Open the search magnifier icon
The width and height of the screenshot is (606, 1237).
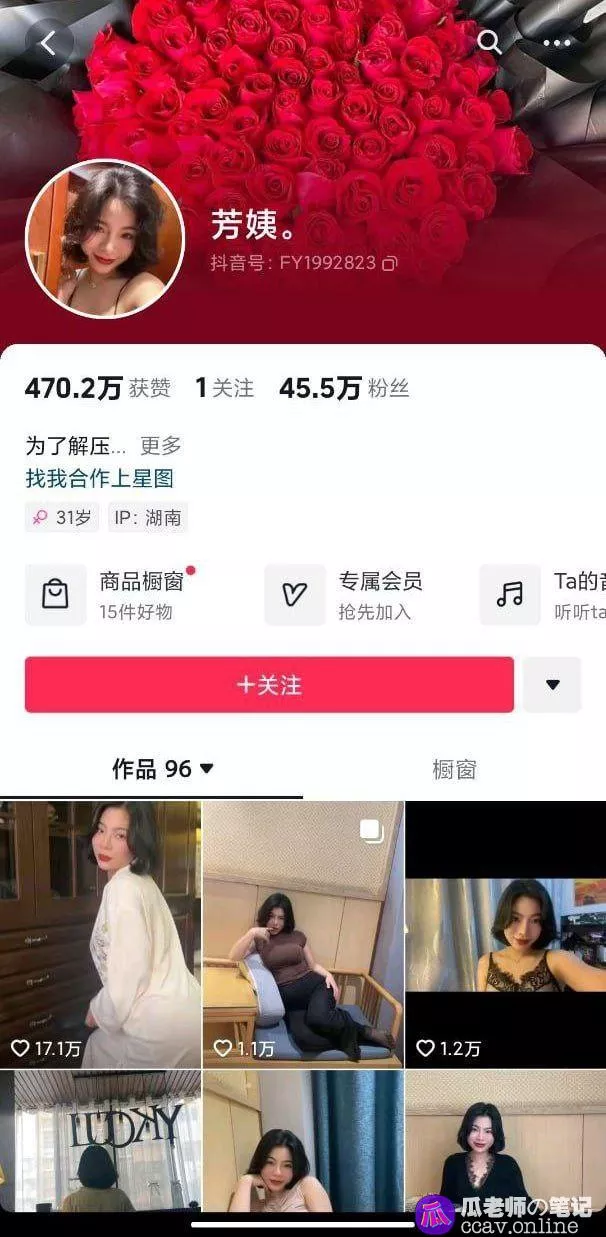point(489,42)
